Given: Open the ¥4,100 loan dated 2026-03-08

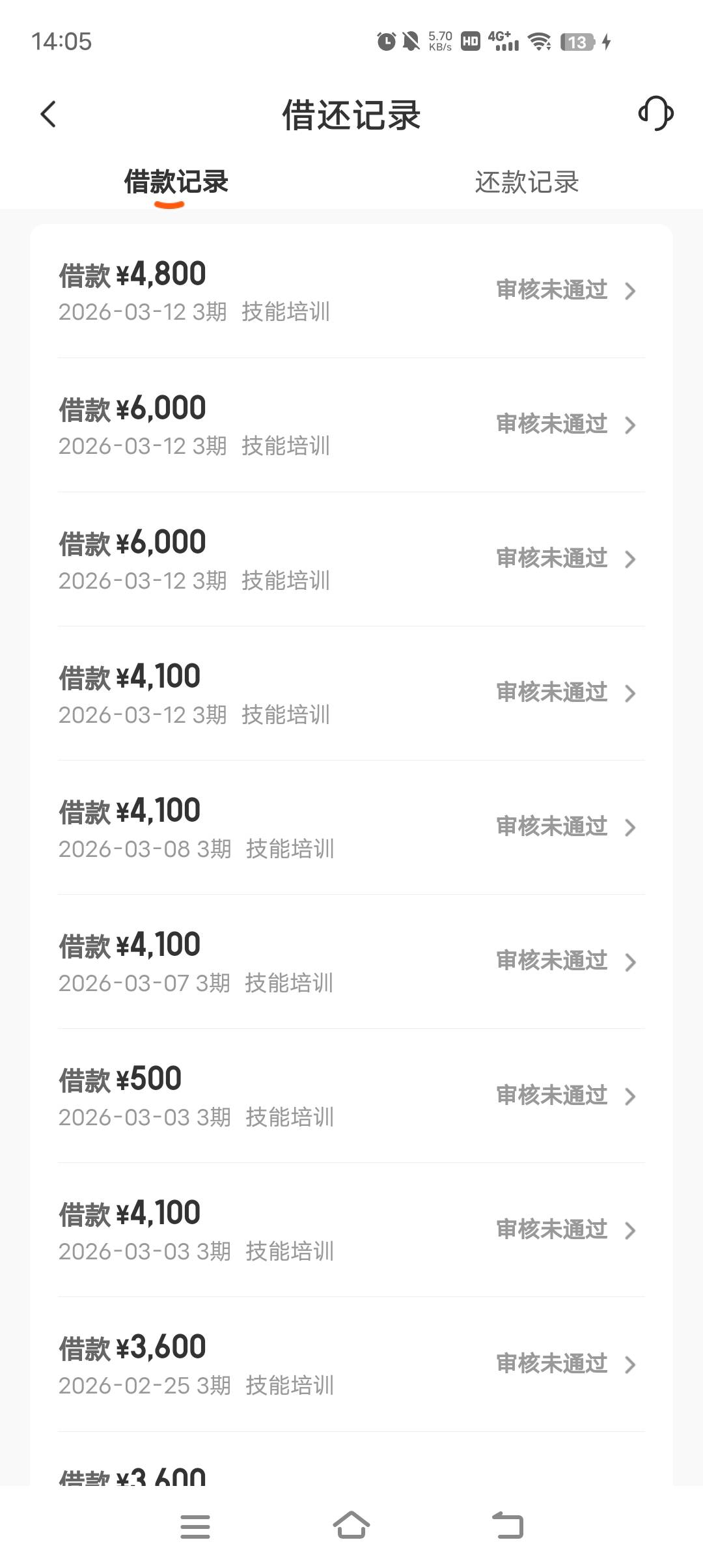Looking at the screenshot, I should pos(351,828).
